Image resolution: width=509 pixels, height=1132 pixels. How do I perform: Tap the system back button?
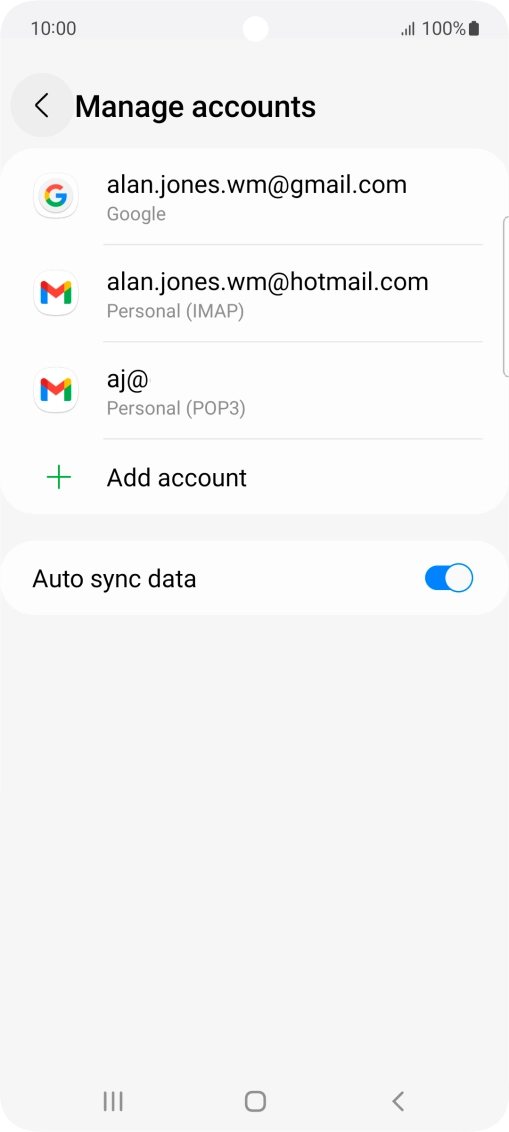(397, 1100)
